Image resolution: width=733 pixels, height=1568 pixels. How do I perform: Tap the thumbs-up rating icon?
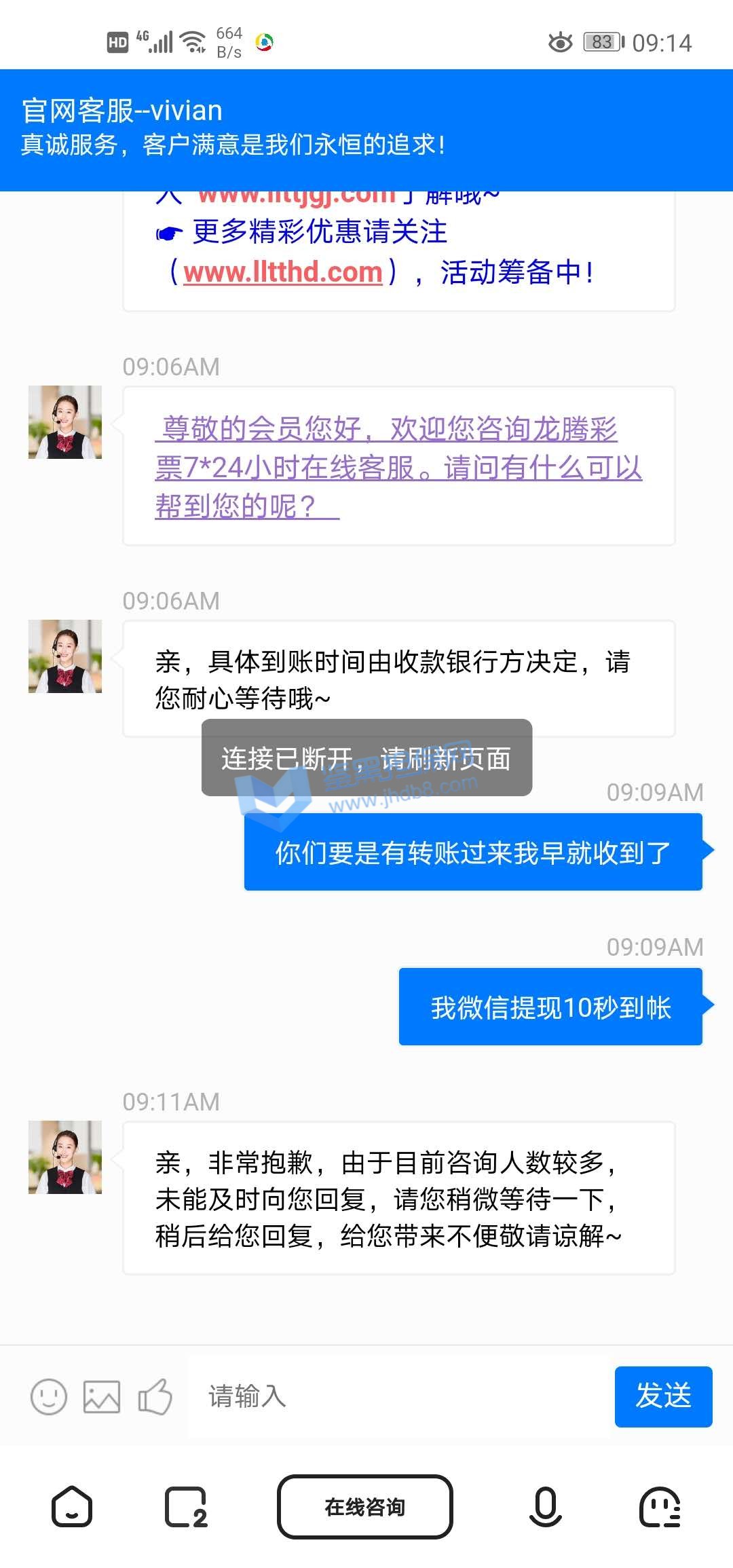tap(155, 1397)
